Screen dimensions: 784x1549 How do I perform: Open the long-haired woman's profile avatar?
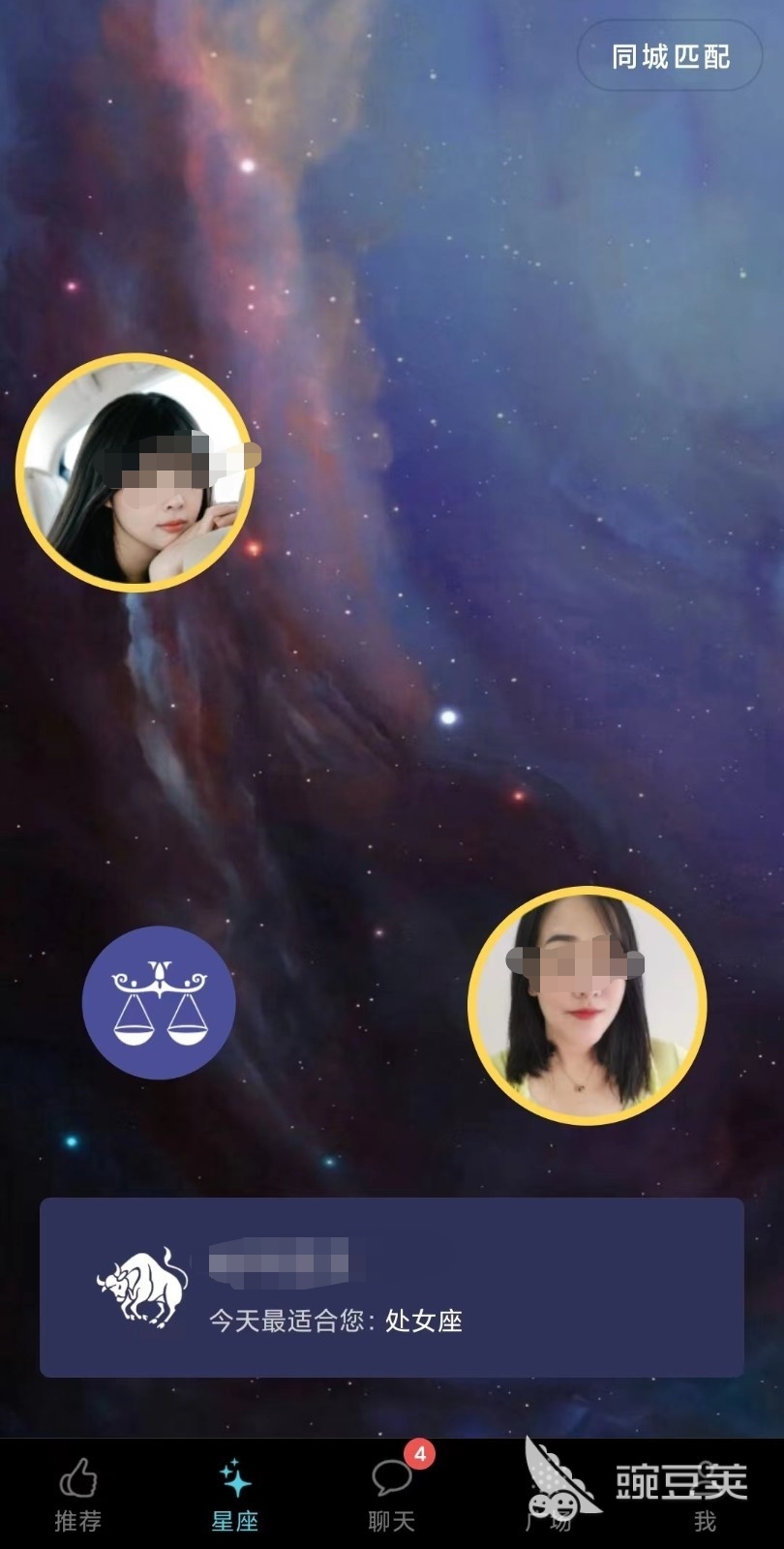(136, 472)
